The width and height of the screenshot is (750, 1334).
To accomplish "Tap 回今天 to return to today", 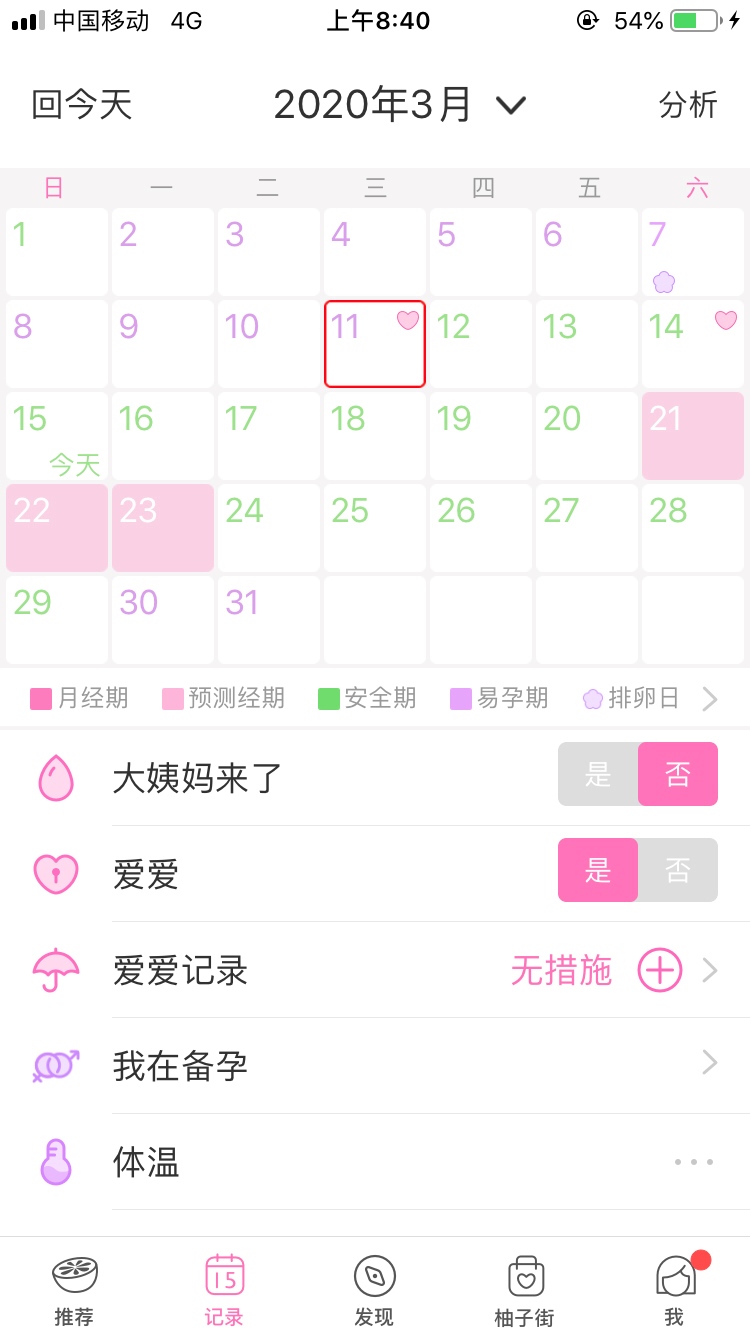I will tap(82, 105).
